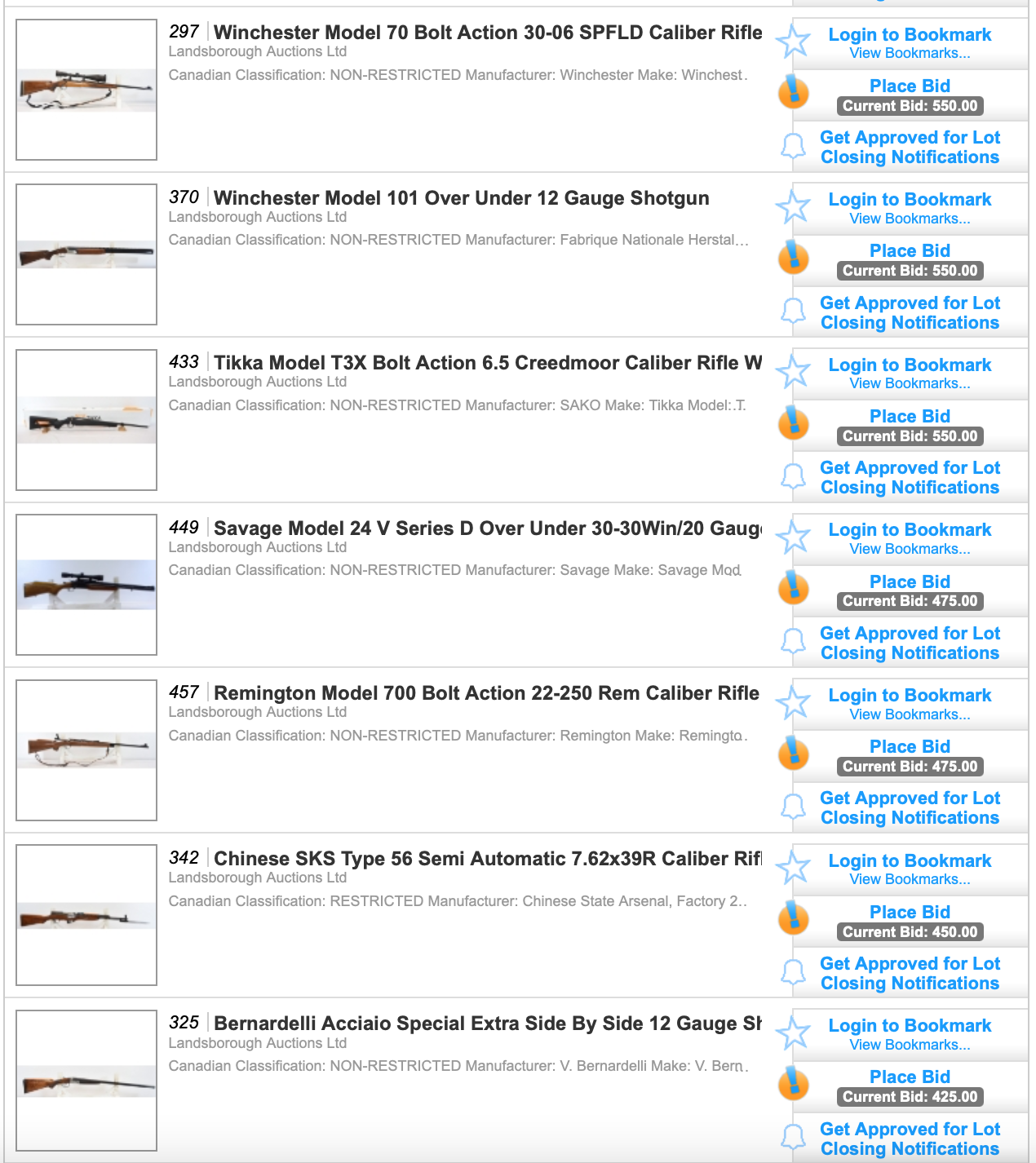This screenshot has height=1163, width=1036.
Task: Open Bernardelli Acciaio Special Extra listing
Action: pos(487,1024)
